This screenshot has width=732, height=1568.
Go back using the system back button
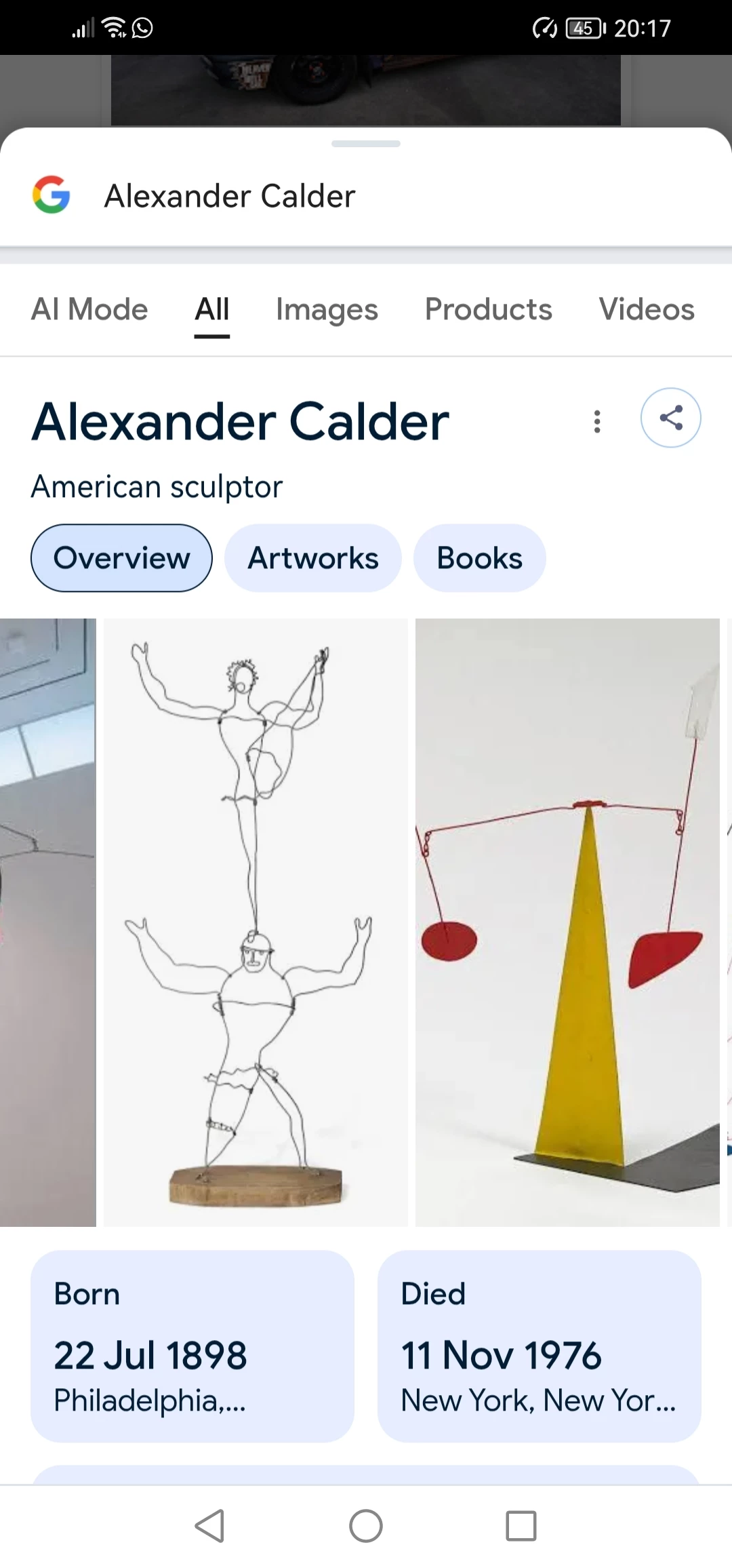coord(209,1526)
